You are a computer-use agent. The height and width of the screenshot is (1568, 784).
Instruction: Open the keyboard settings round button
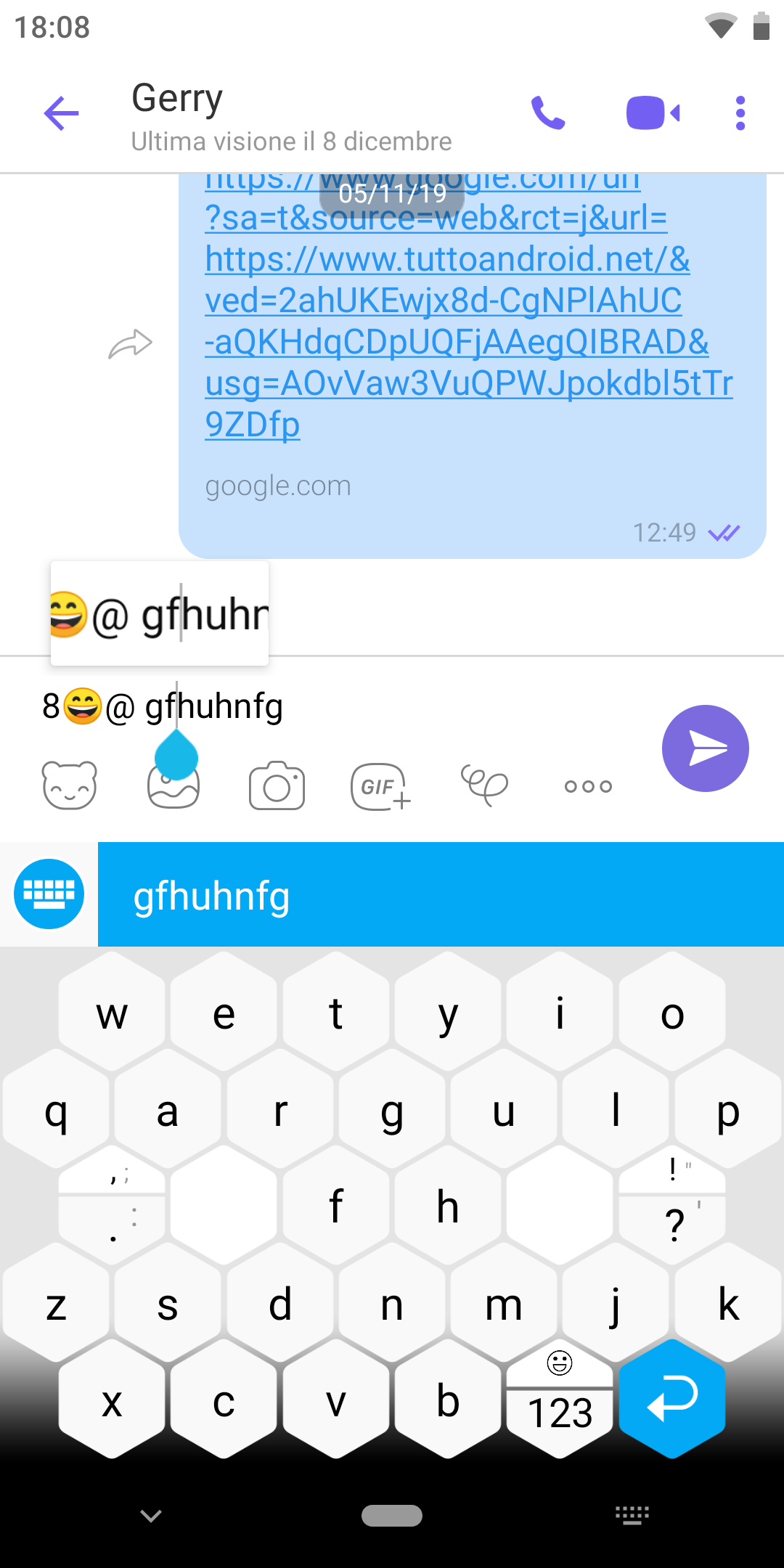(x=49, y=894)
